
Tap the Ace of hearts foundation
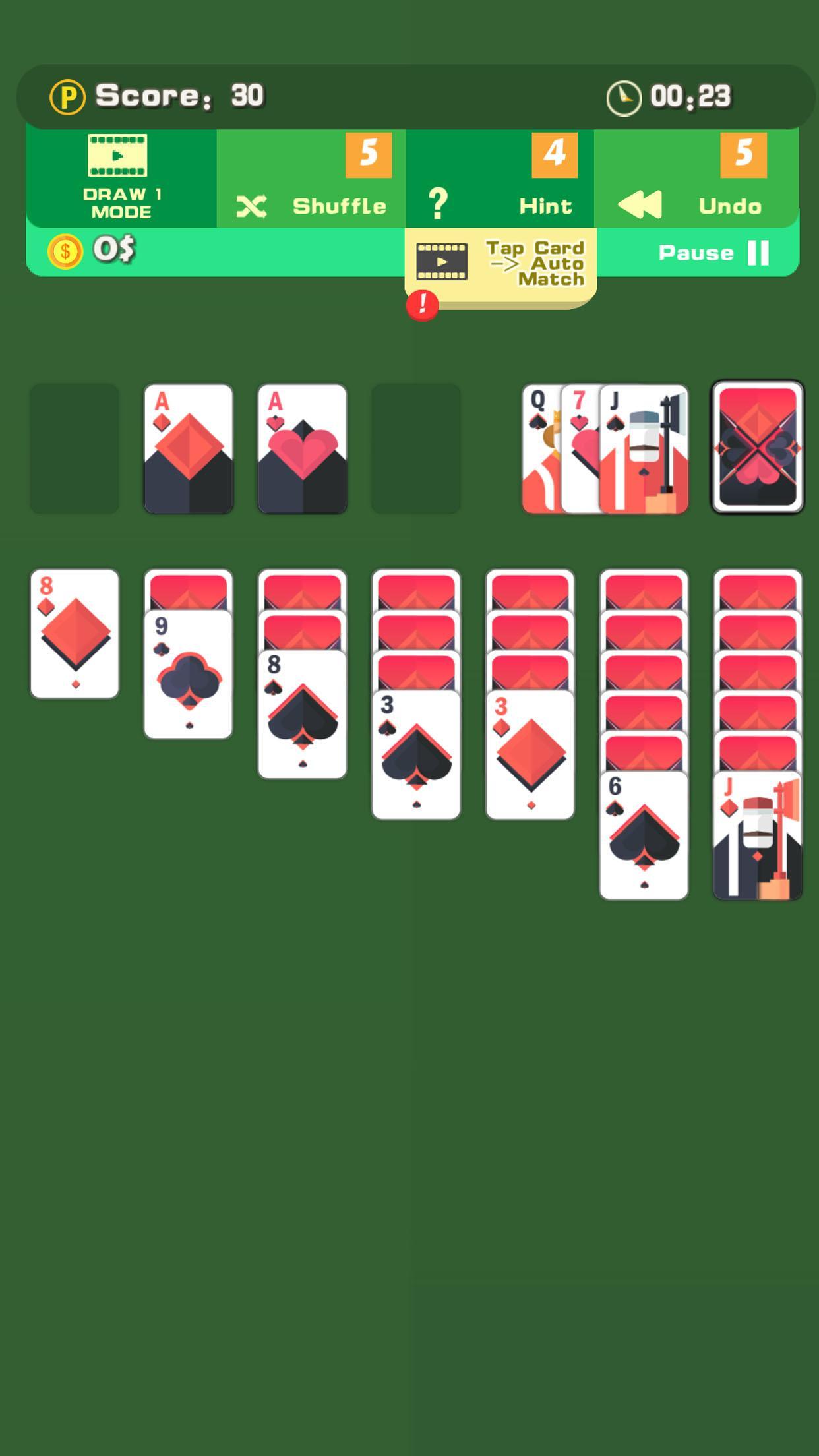tap(303, 449)
